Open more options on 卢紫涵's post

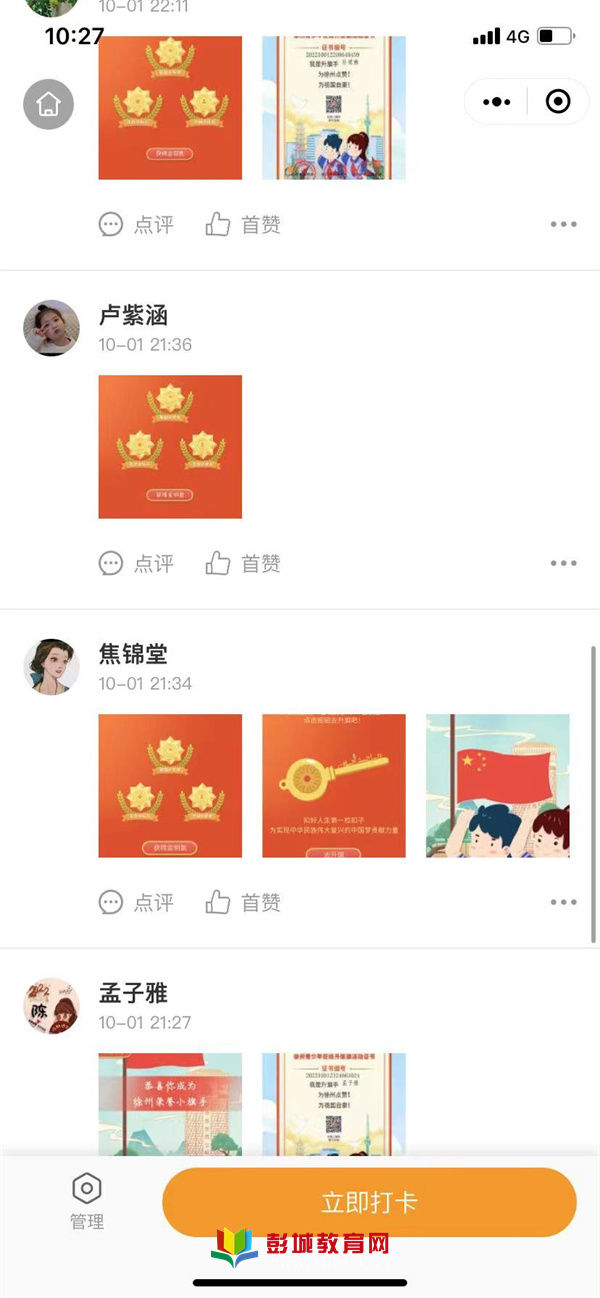563,564
